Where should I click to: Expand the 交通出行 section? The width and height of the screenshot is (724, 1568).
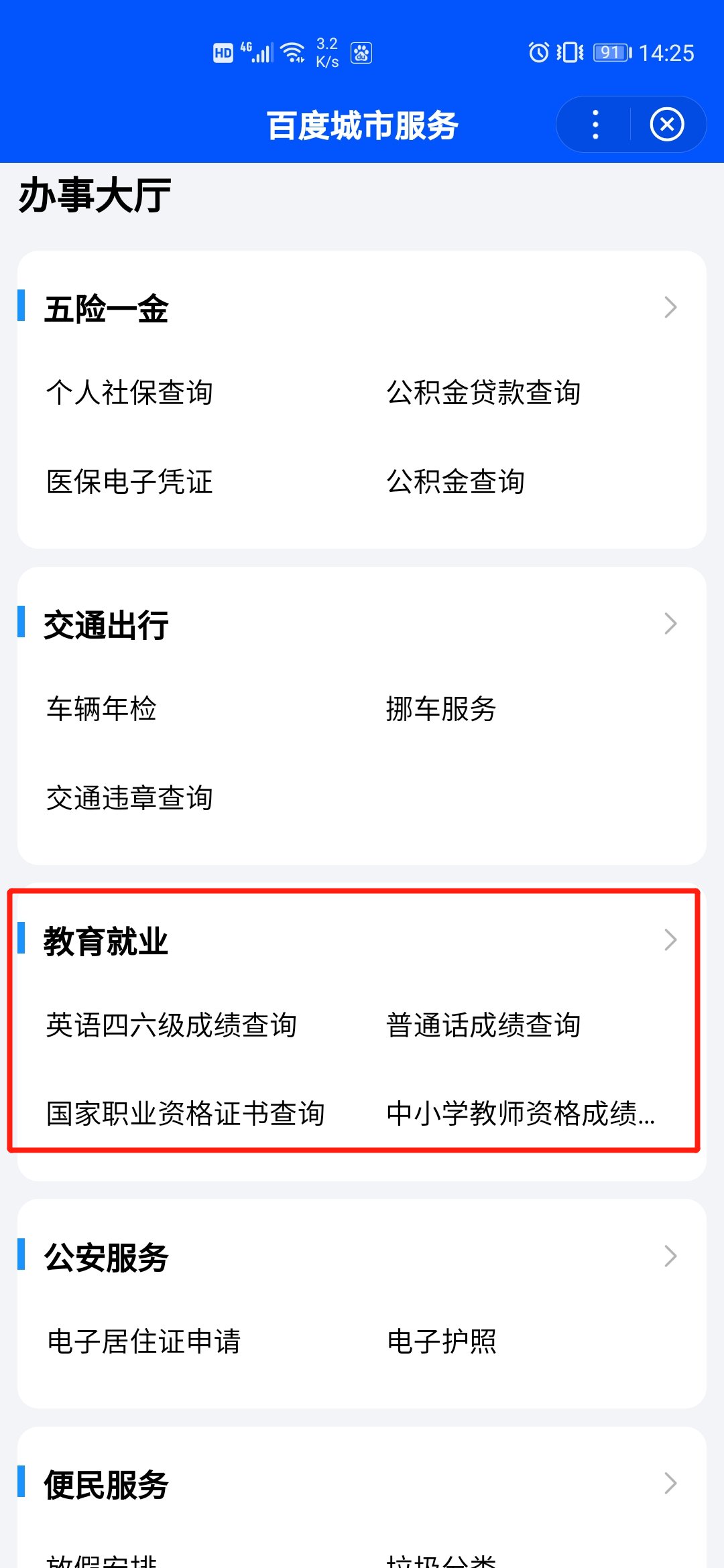670,624
